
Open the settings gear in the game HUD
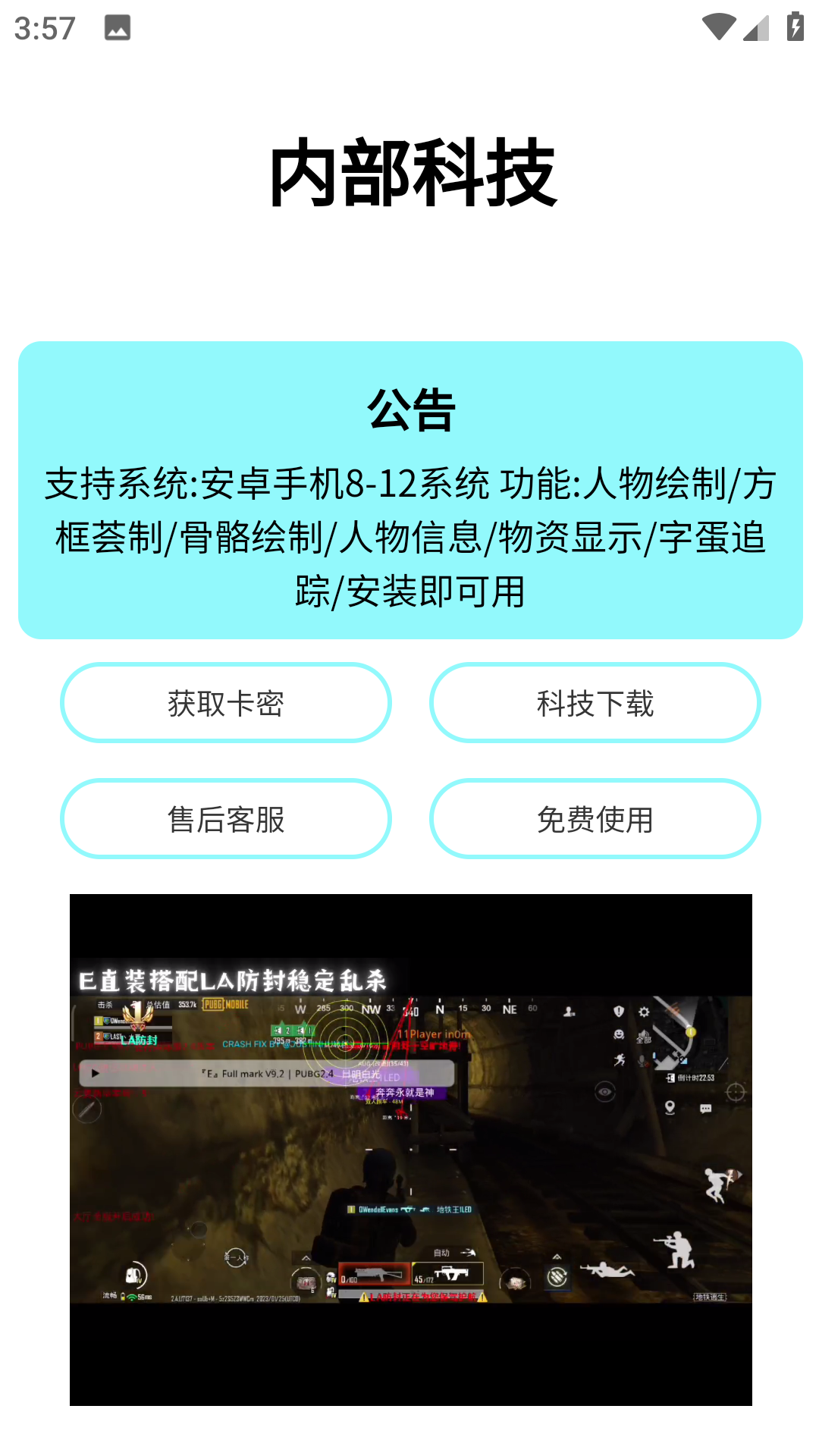644,1012
